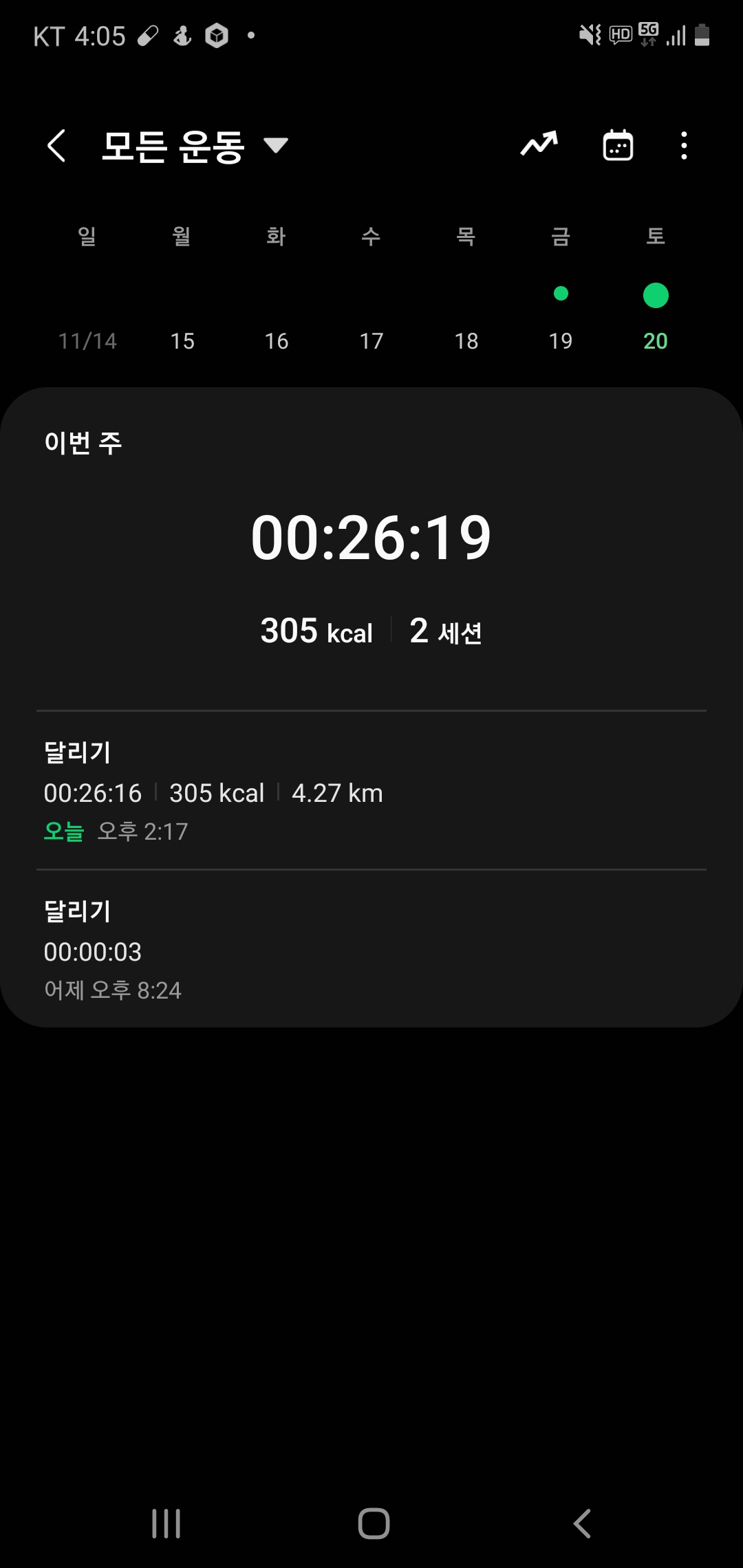Open the trends chart icon
This screenshot has height=1568, width=743.
point(539,144)
